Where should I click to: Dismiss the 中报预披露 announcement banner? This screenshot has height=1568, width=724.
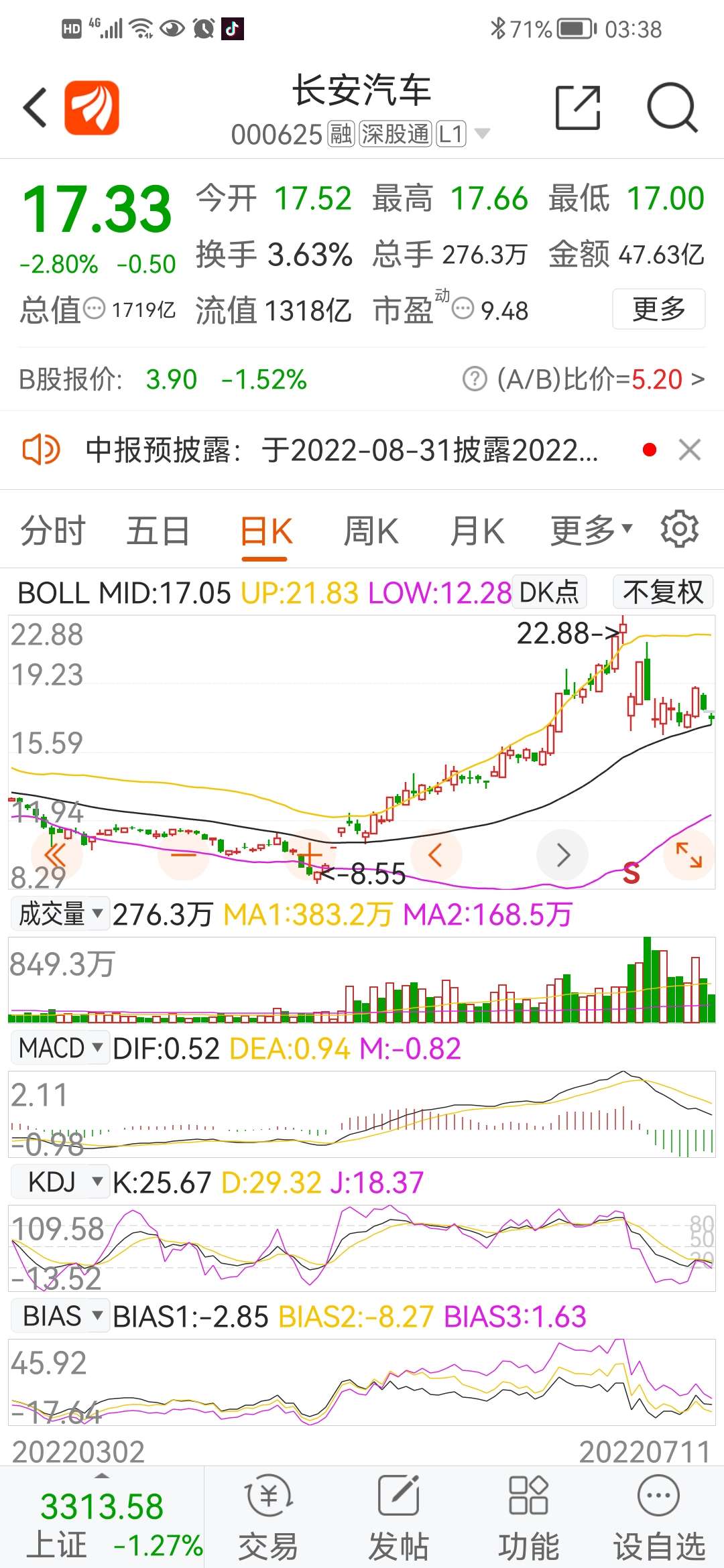[x=689, y=450]
